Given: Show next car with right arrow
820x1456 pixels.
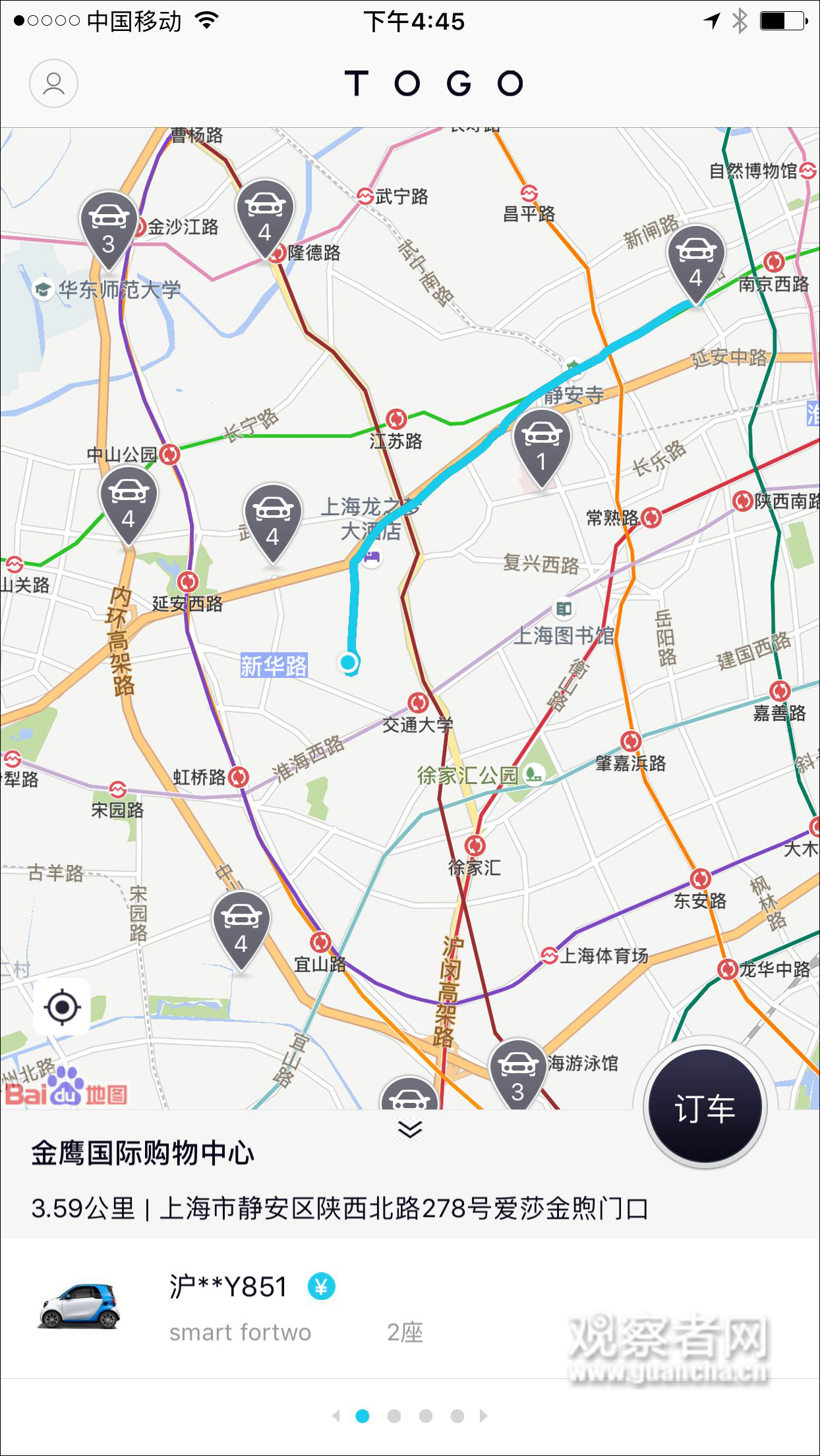Looking at the screenshot, I should point(484,1416).
